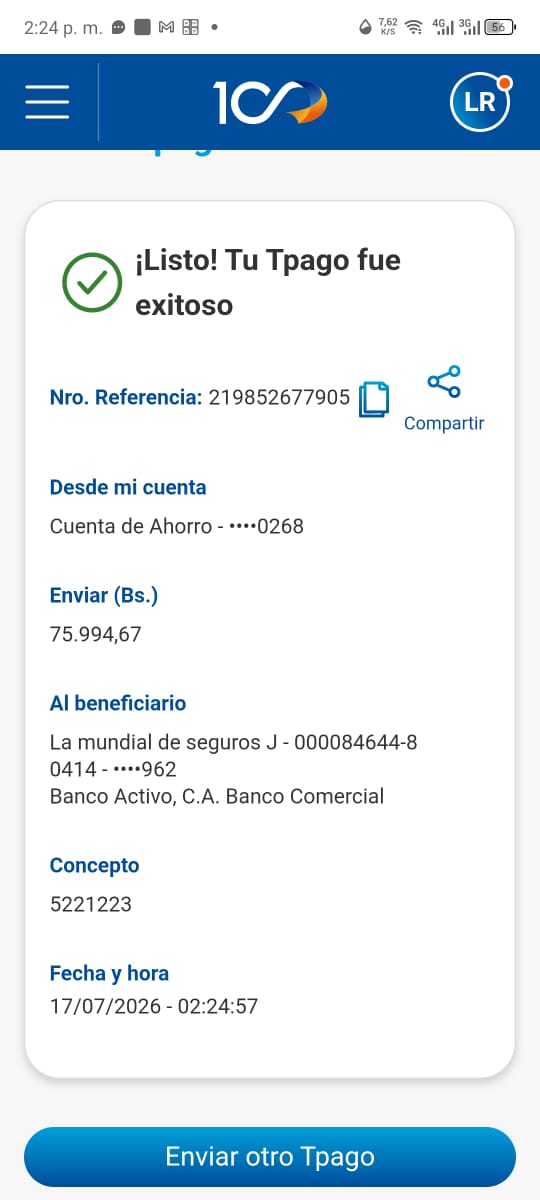Open the LR profile avatar
This screenshot has height=1200, width=540.
tap(481, 101)
